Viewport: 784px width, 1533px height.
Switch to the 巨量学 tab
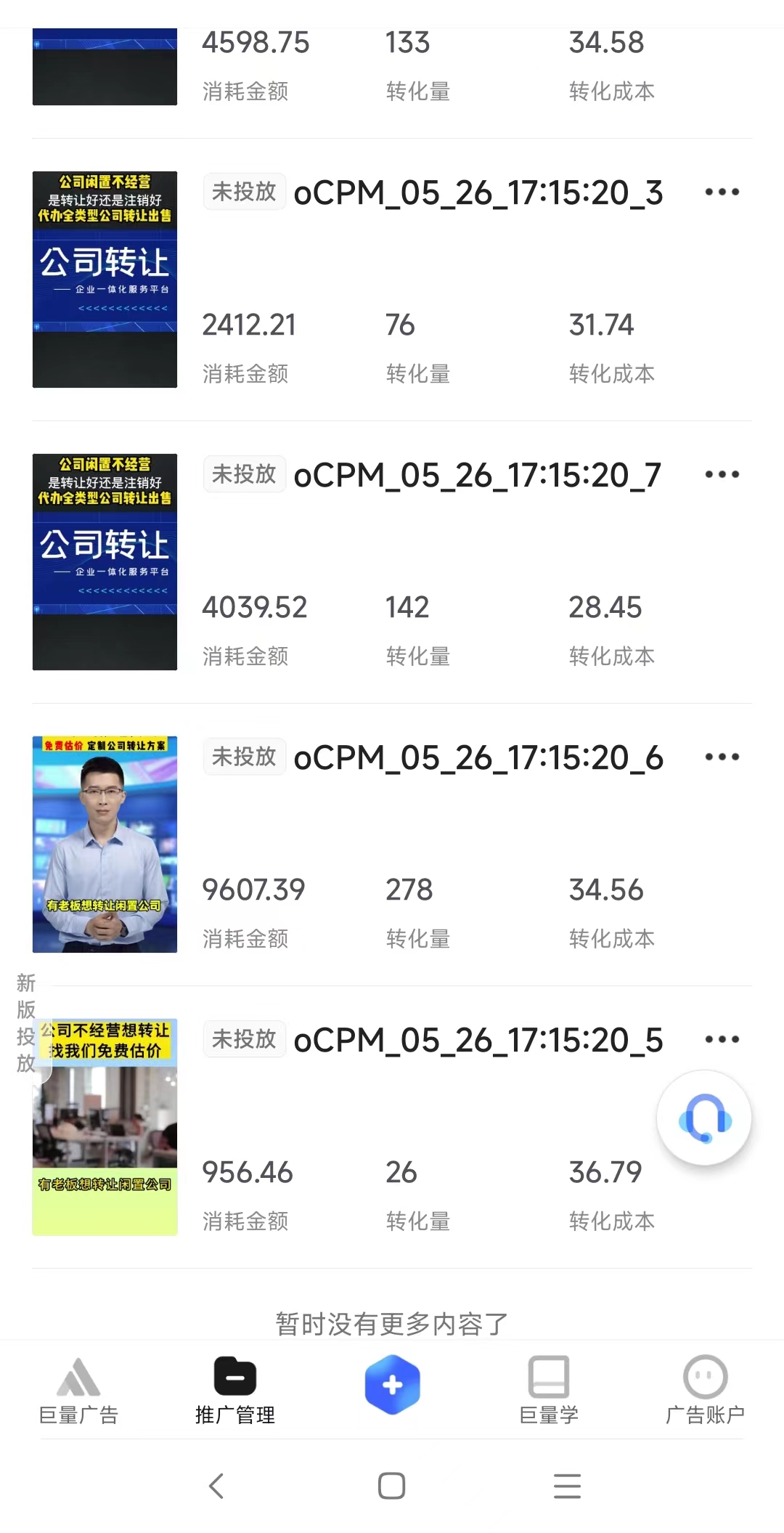click(x=549, y=1391)
